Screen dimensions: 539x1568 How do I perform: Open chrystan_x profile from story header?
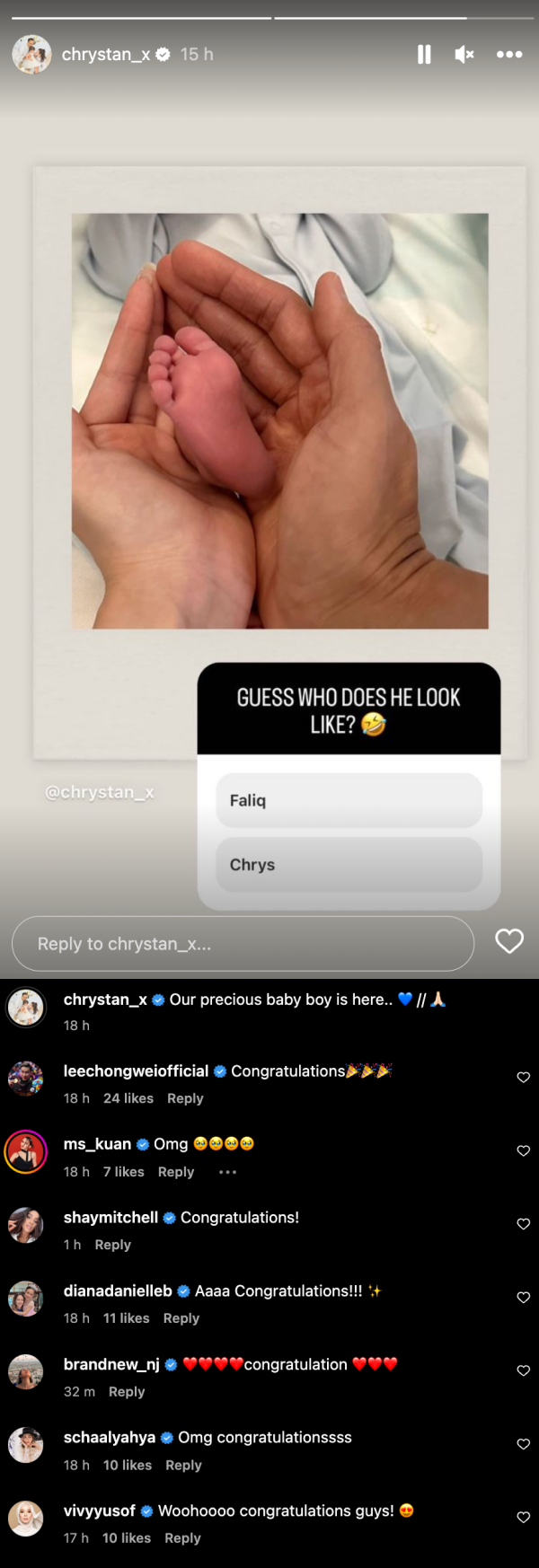[105, 55]
